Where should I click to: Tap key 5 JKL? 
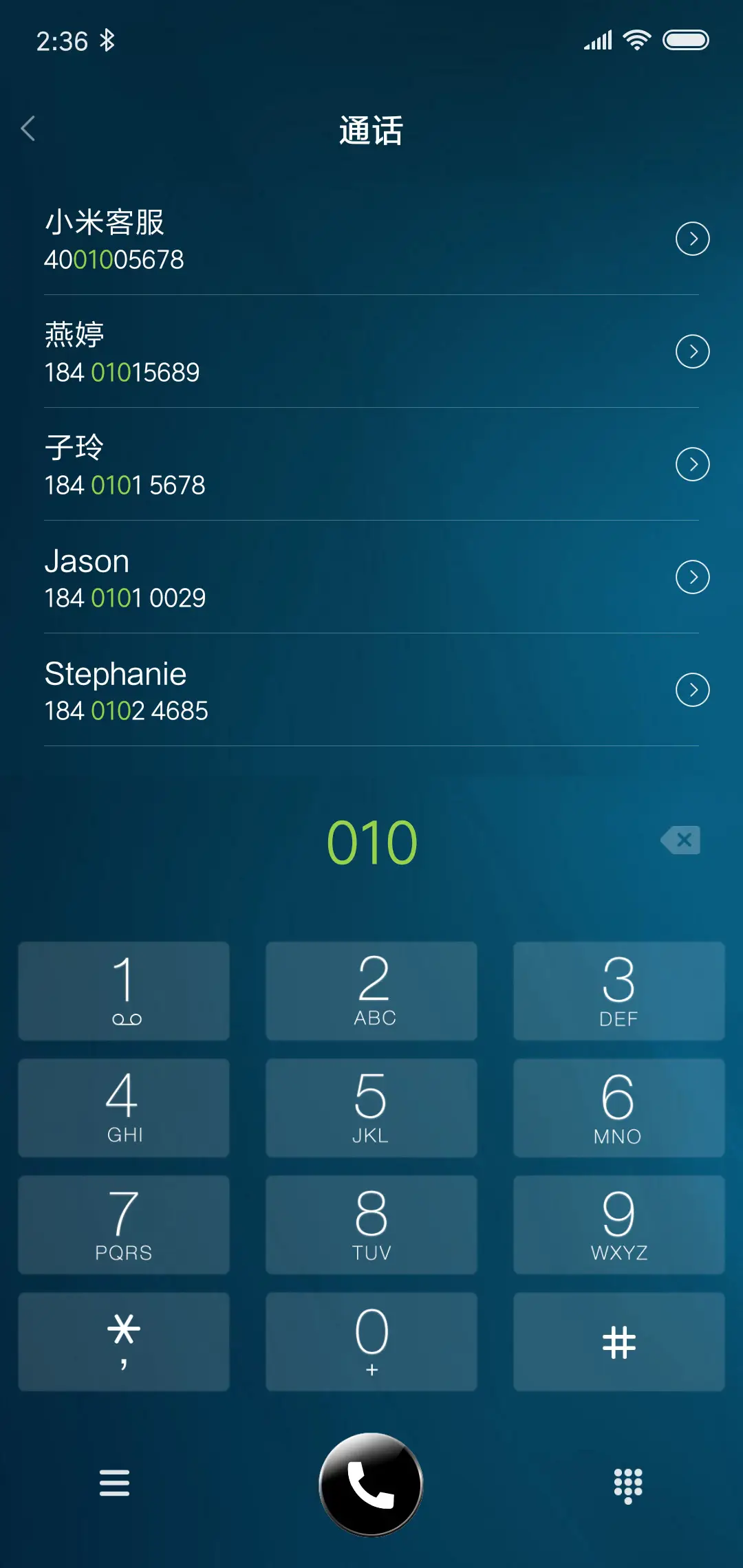(371, 1107)
